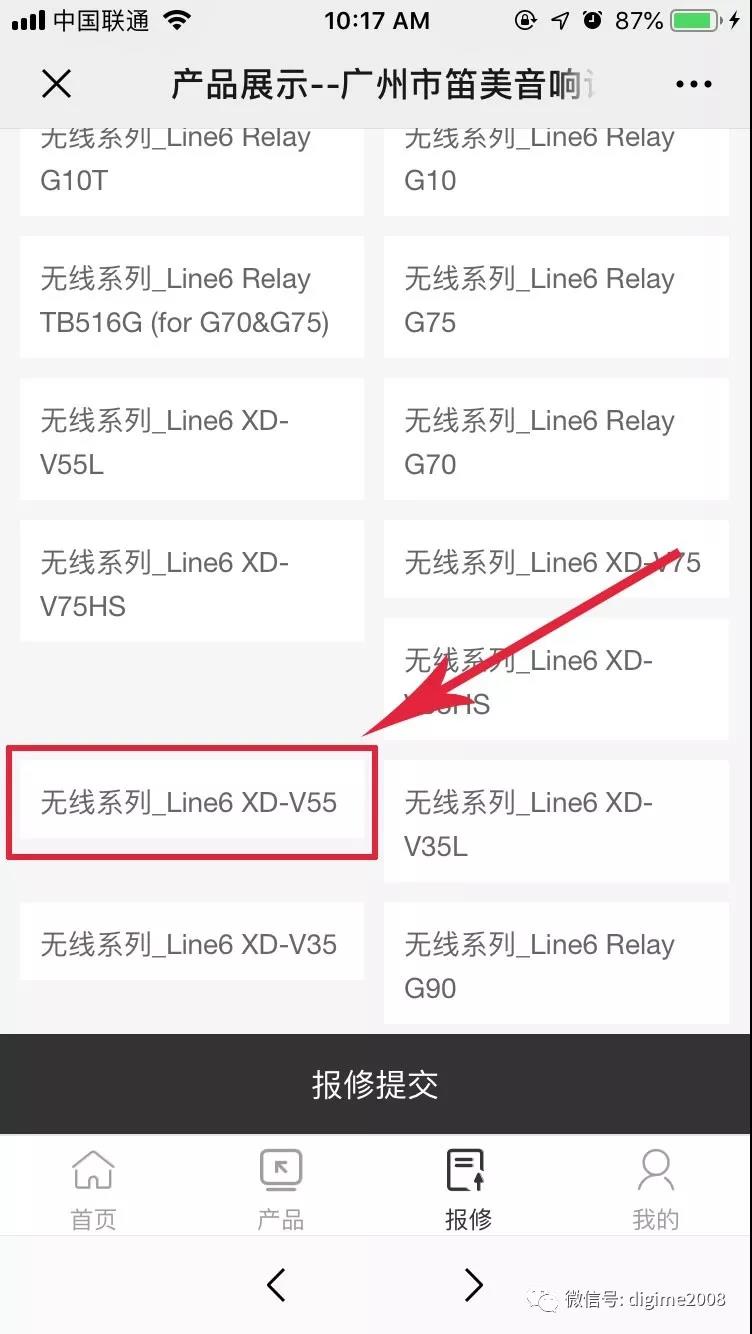Choose the Line6 XD-V75 item
752x1334 pixels.
coord(556,562)
